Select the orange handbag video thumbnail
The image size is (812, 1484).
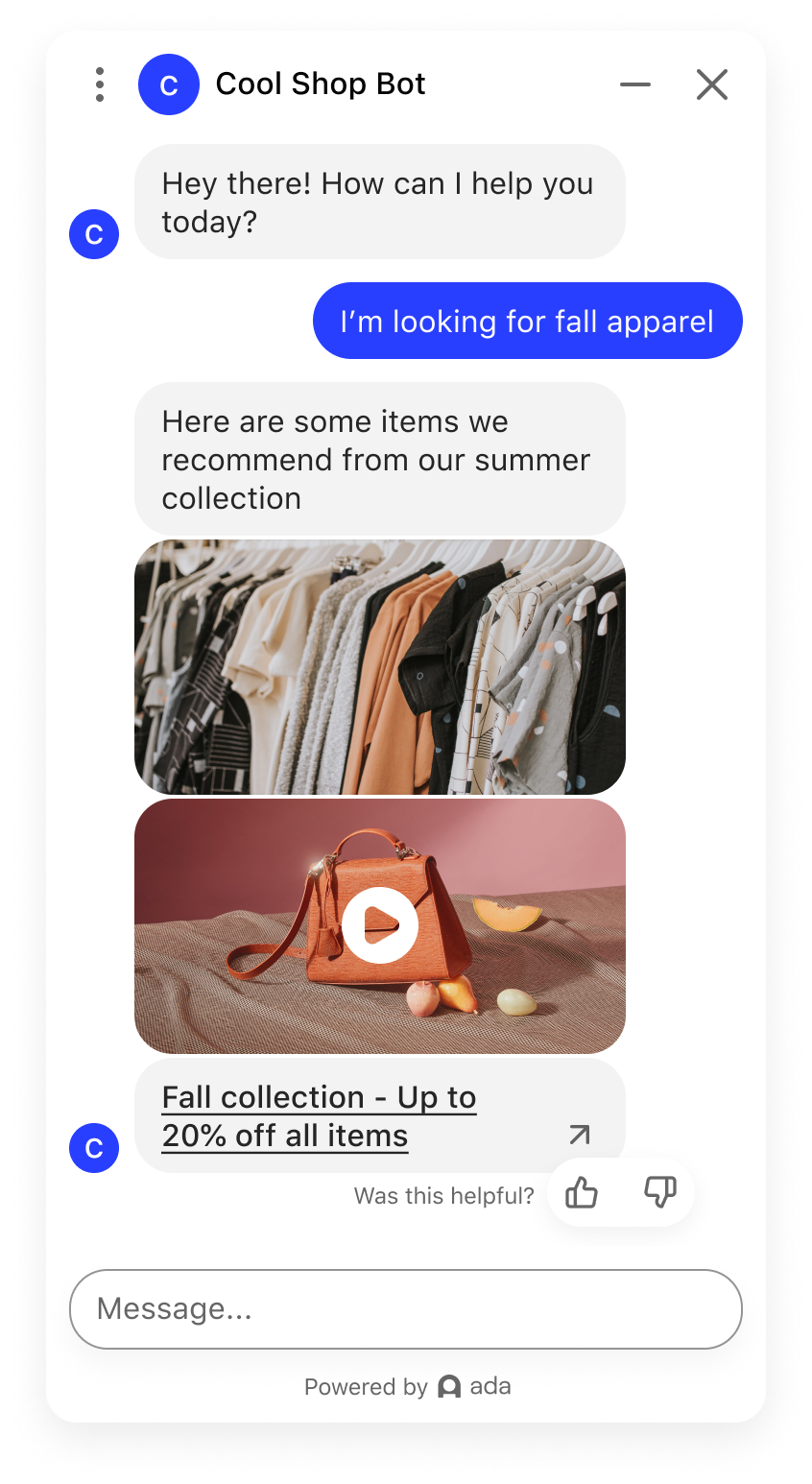coord(380,924)
